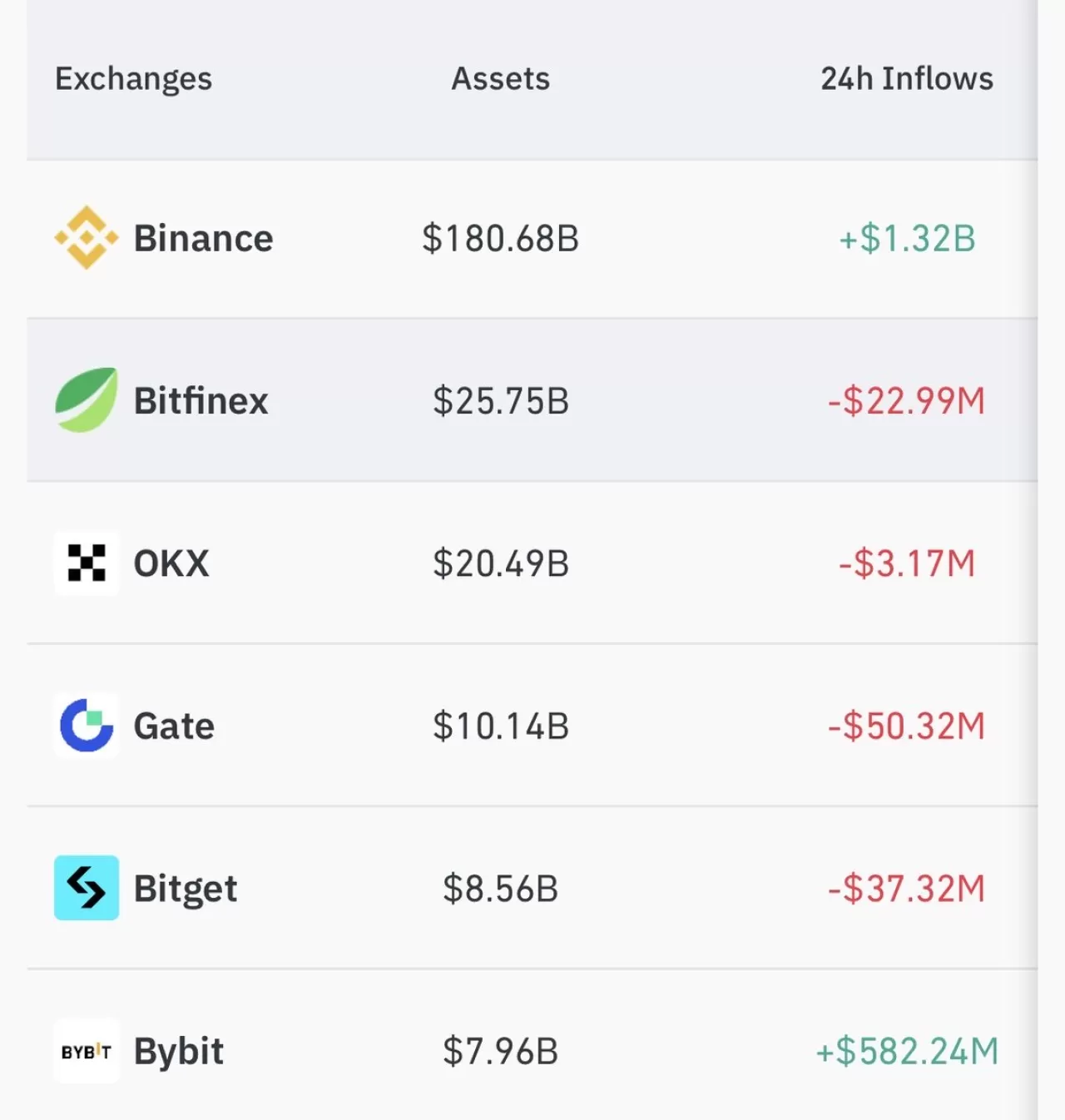The height and width of the screenshot is (1120, 1065).
Task: Click the Binance logo icon
Action: pyautogui.click(x=86, y=237)
